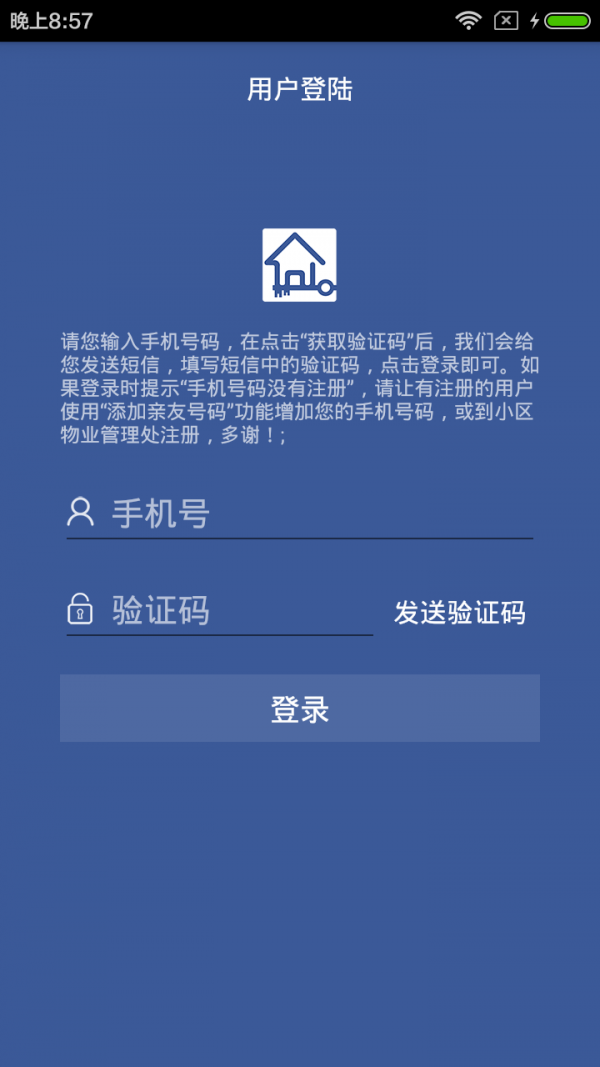
Task: Tap the 登录 login button
Action: tap(300, 709)
